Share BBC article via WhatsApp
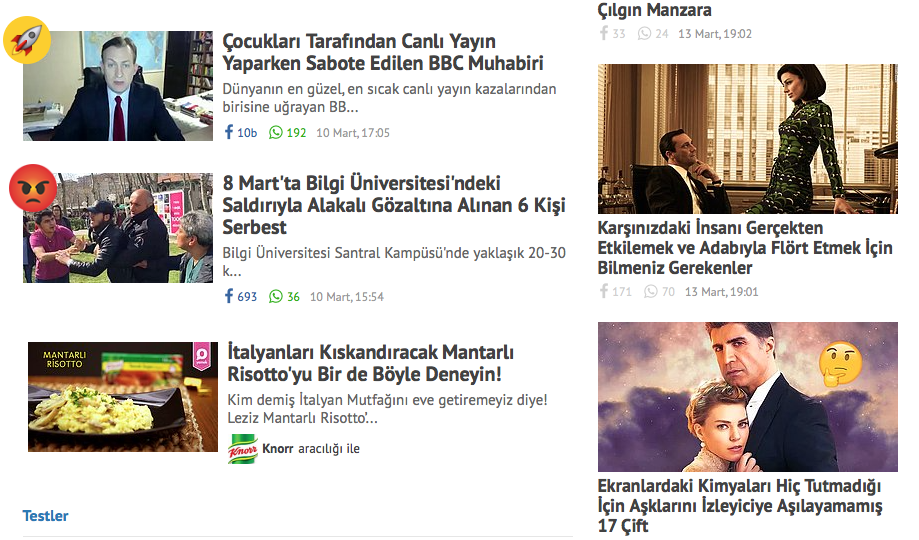The height and width of the screenshot is (540, 919). pyautogui.click(x=288, y=132)
